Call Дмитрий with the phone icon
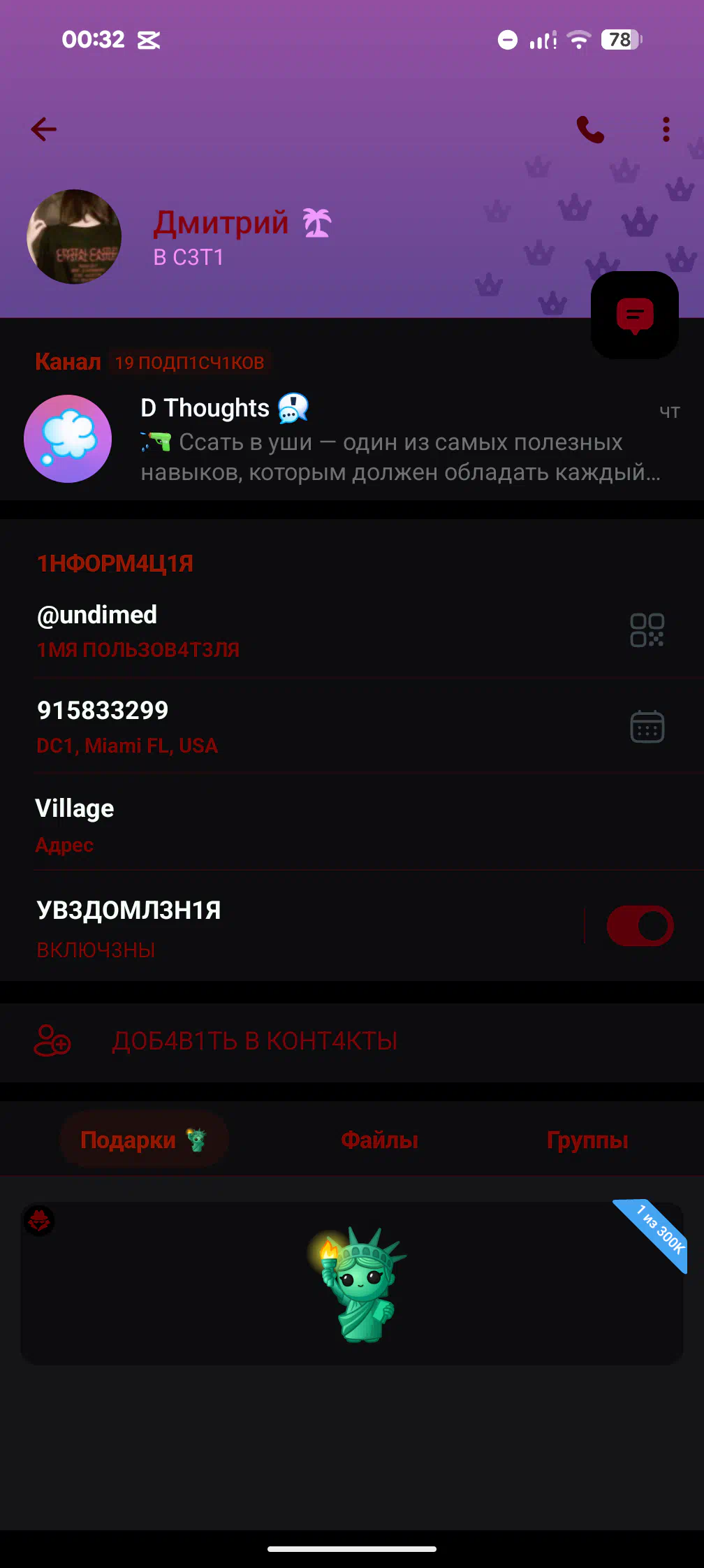Viewport: 704px width, 1568px height. click(590, 129)
